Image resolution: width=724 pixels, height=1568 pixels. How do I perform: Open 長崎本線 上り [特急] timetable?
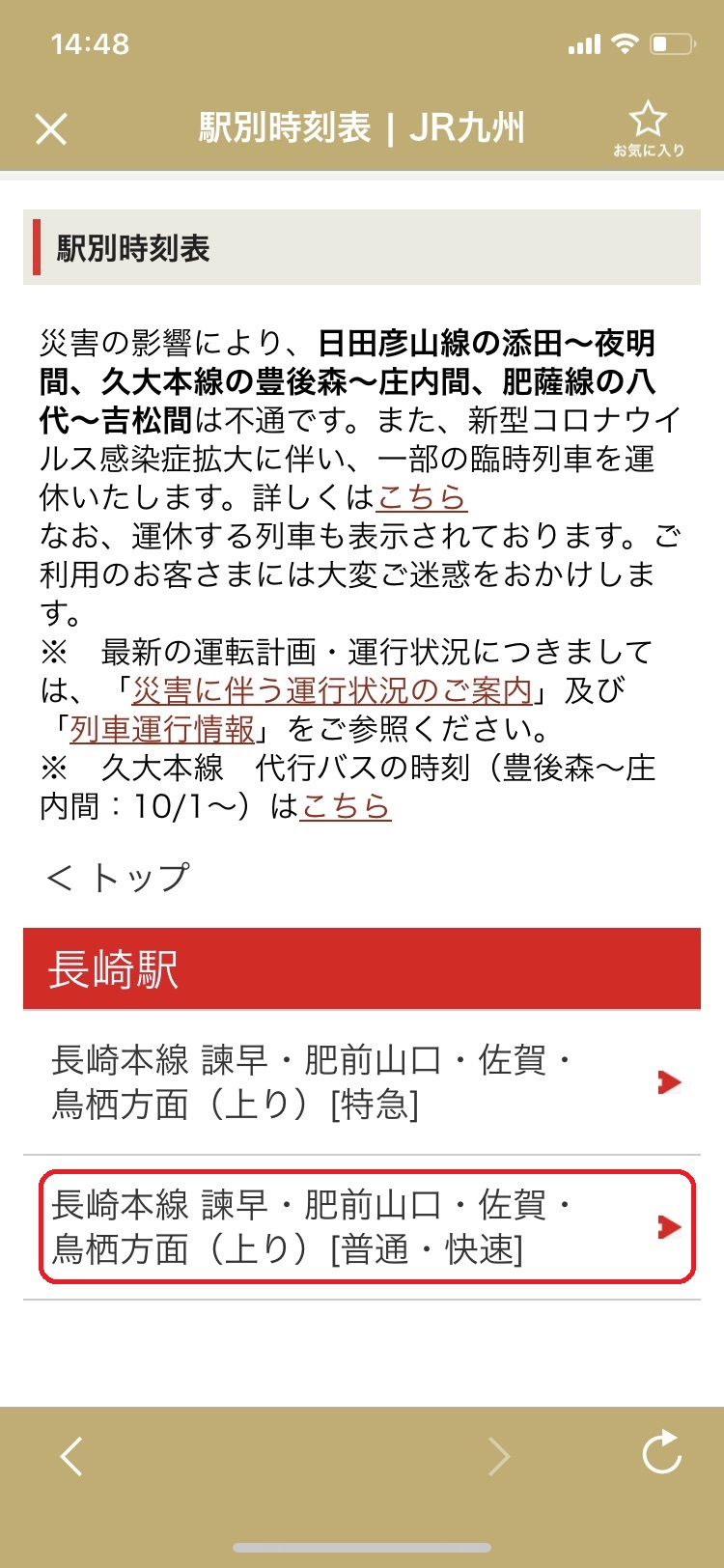pos(362,1082)
